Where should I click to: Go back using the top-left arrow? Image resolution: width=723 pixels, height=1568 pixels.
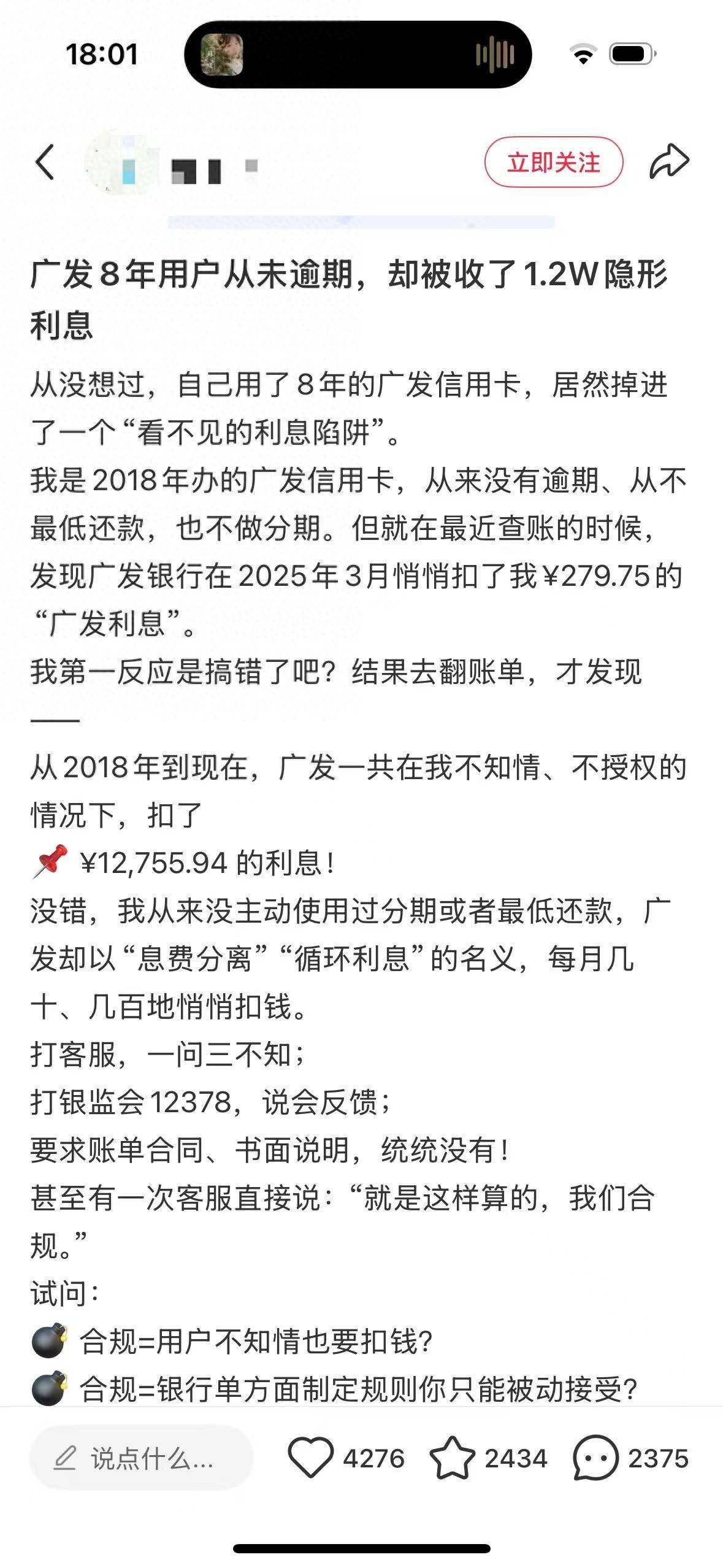pos(45,163)
